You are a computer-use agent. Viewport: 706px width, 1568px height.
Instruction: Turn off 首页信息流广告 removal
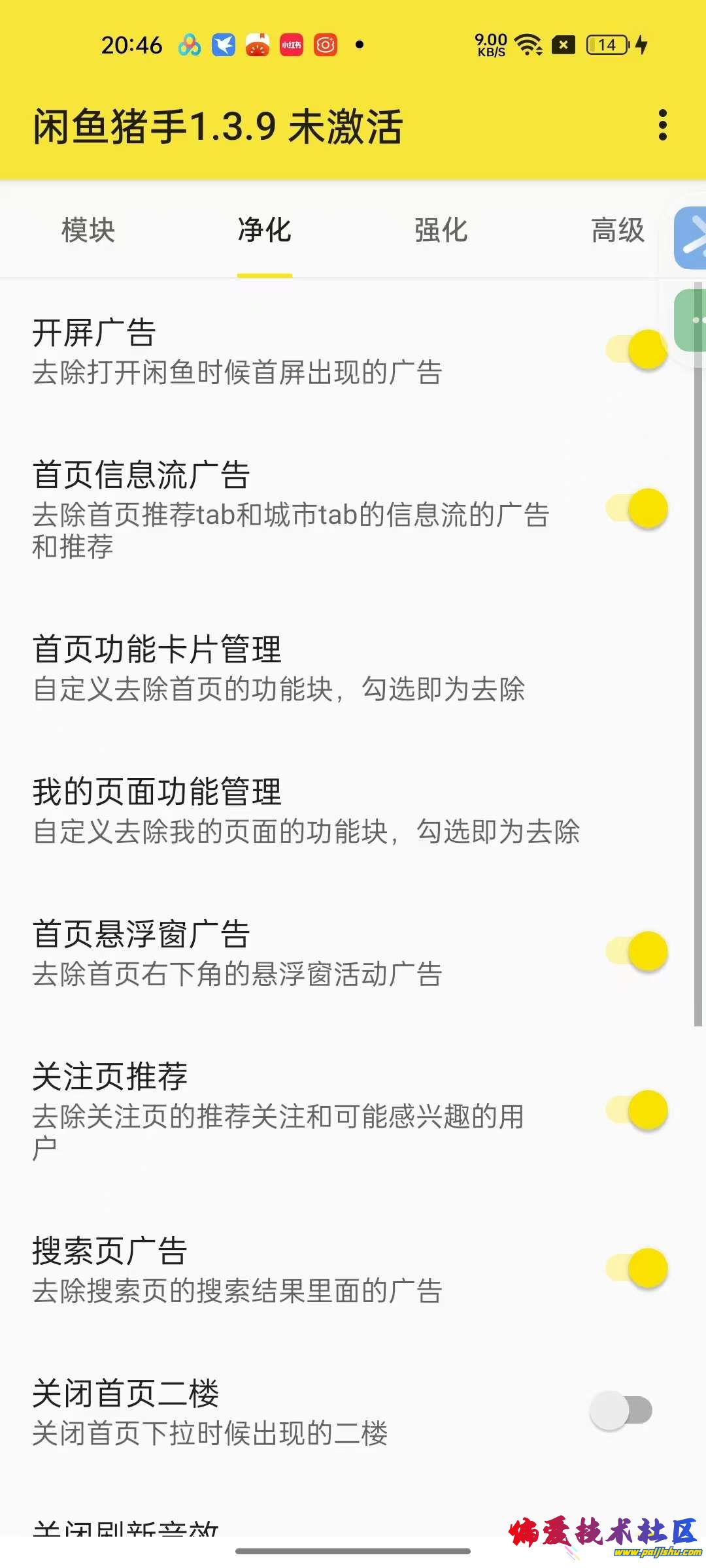[637, 508]
